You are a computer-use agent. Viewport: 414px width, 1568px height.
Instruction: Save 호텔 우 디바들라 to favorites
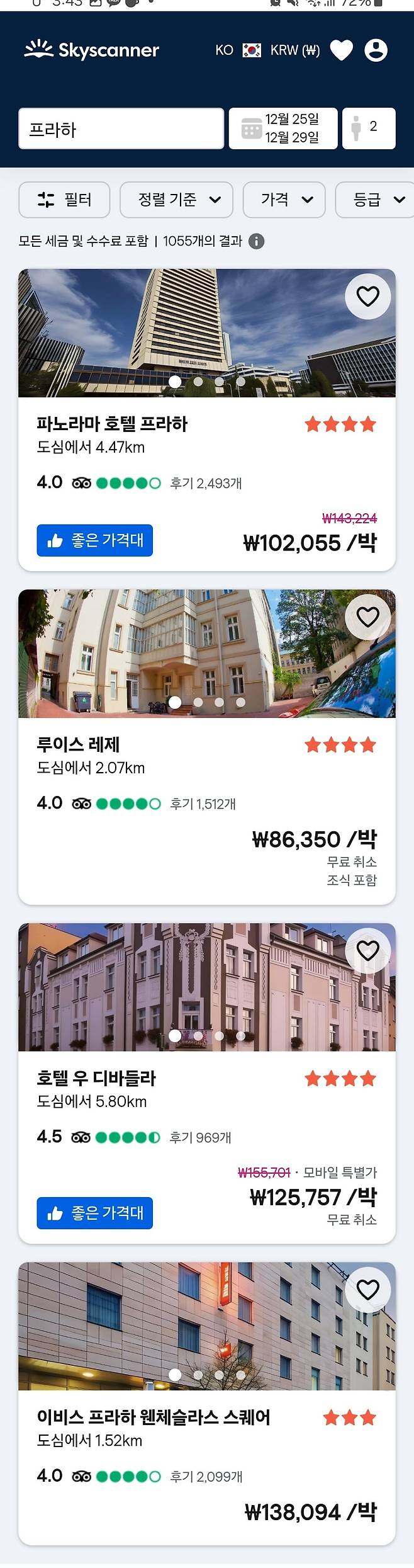pos(368,951)
